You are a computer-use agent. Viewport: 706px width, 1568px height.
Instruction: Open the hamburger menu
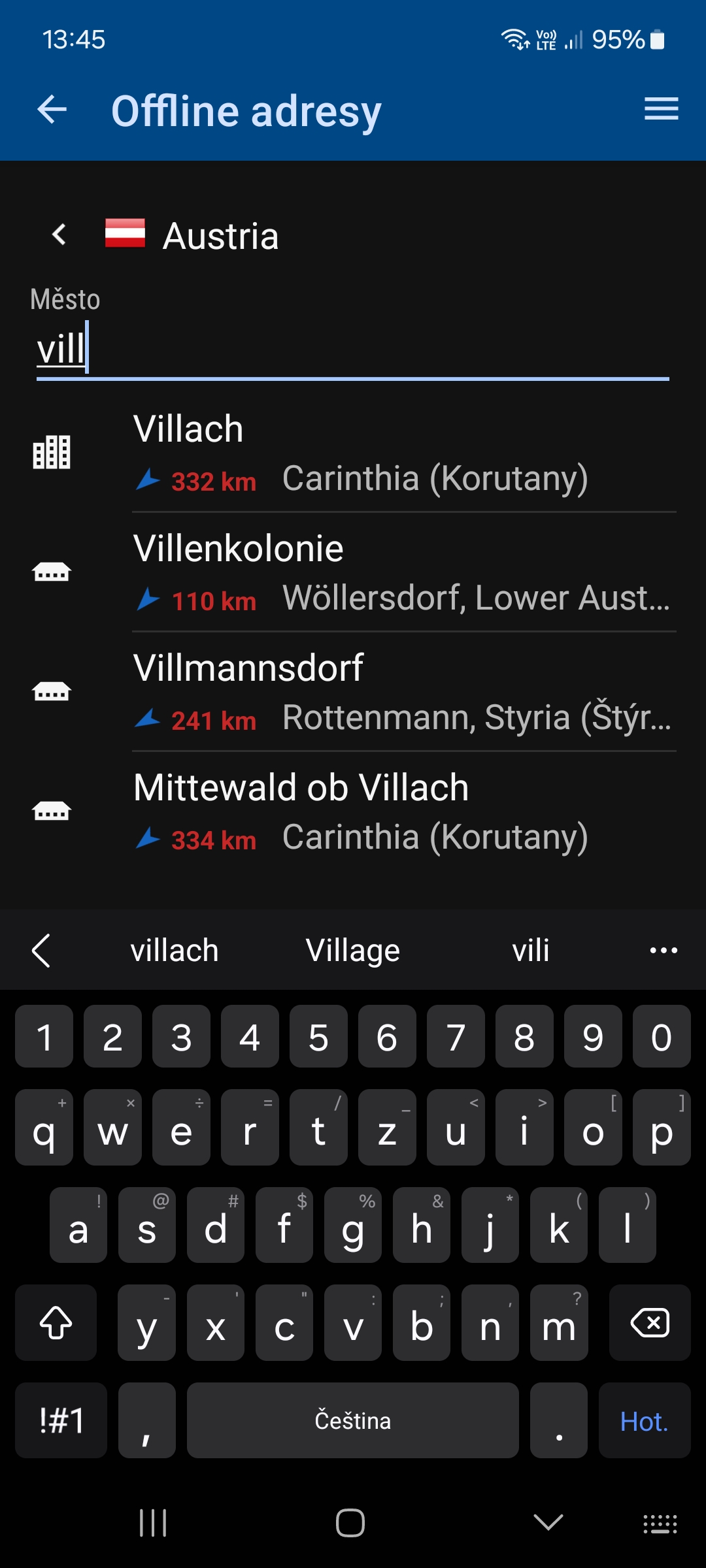click(661, 109)
